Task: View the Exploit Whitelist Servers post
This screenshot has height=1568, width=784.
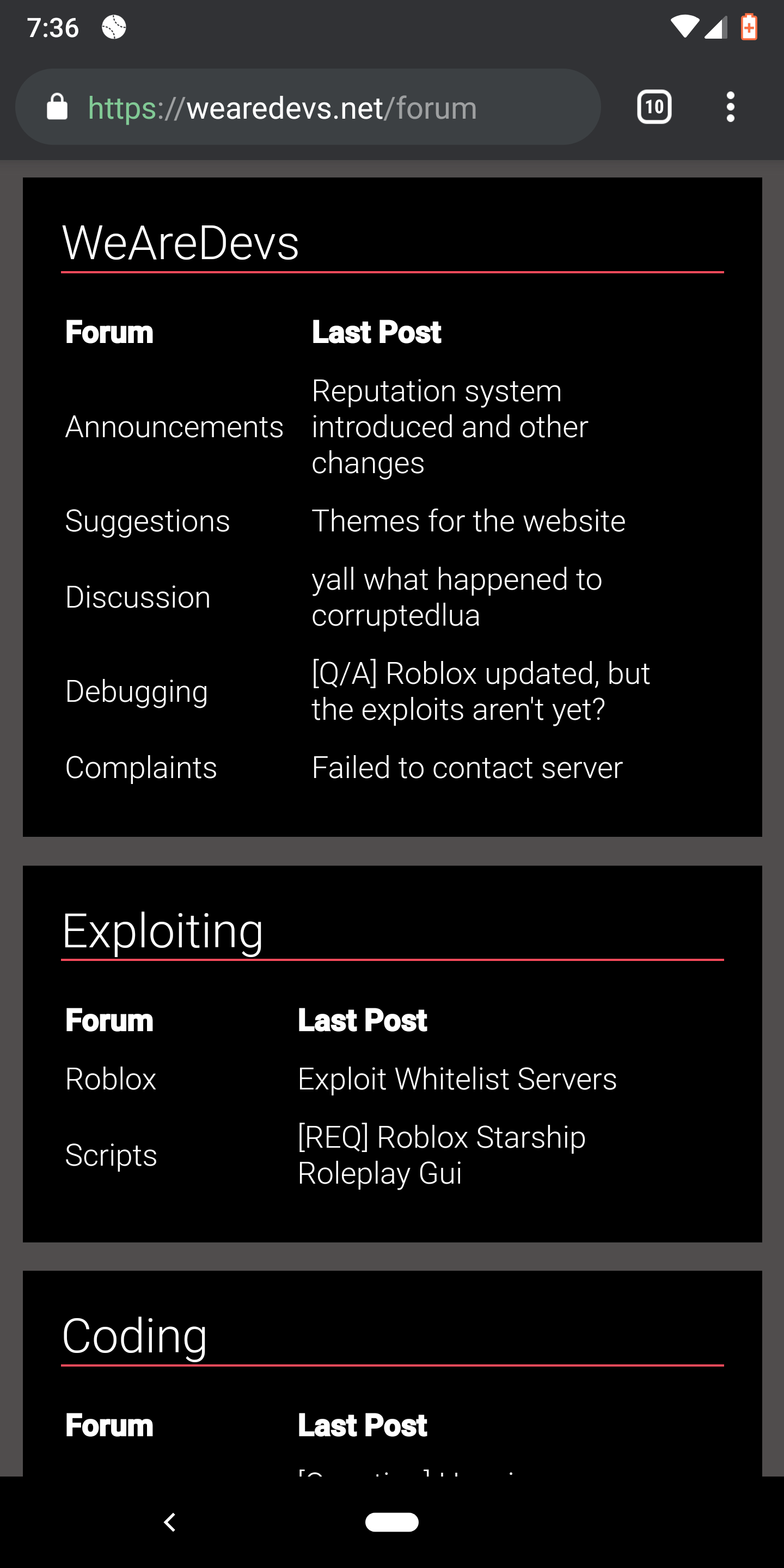Action: 457,1079
